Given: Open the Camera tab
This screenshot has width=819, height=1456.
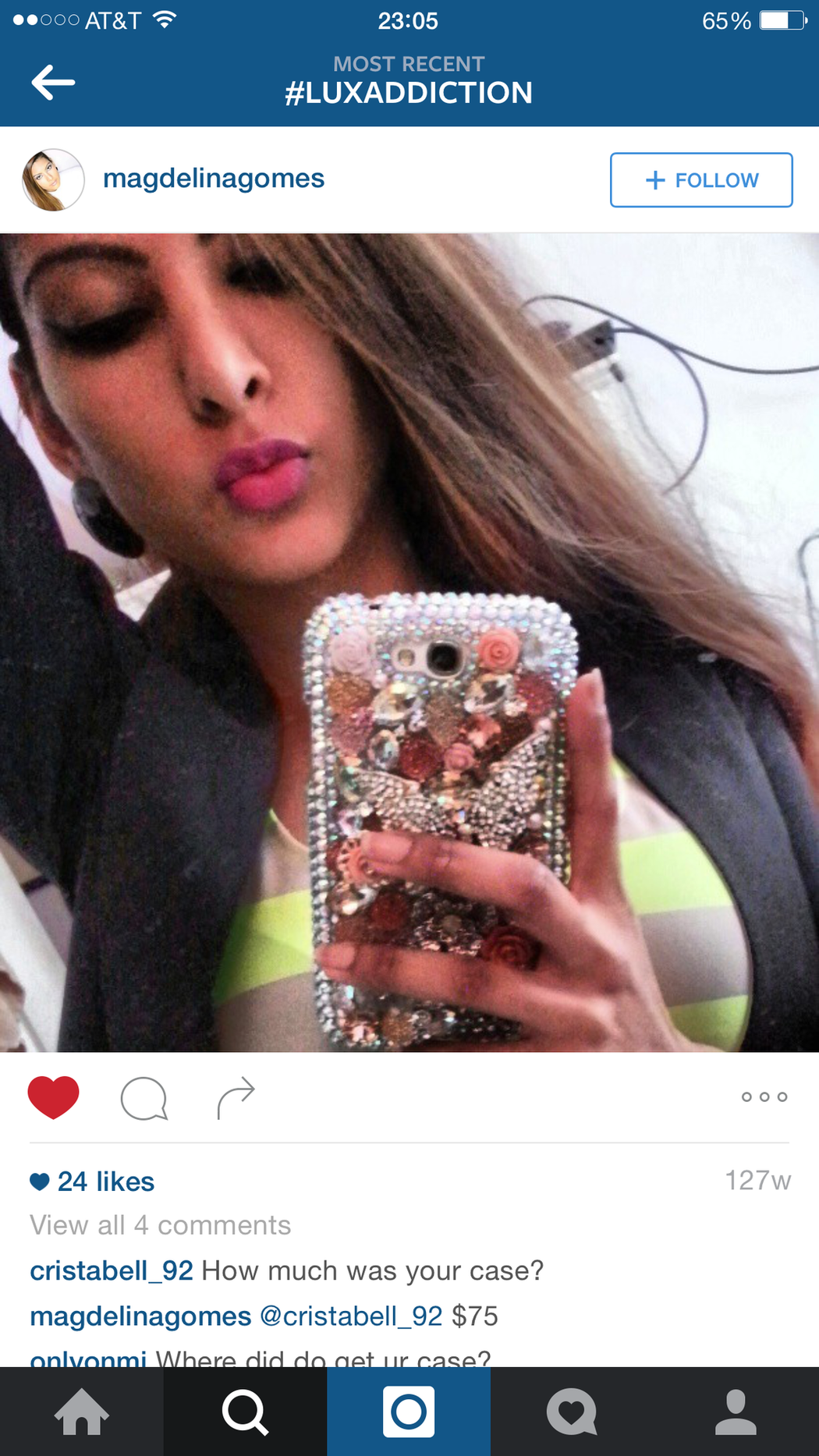Looking at the screenshot, I should pos(409,1412).
